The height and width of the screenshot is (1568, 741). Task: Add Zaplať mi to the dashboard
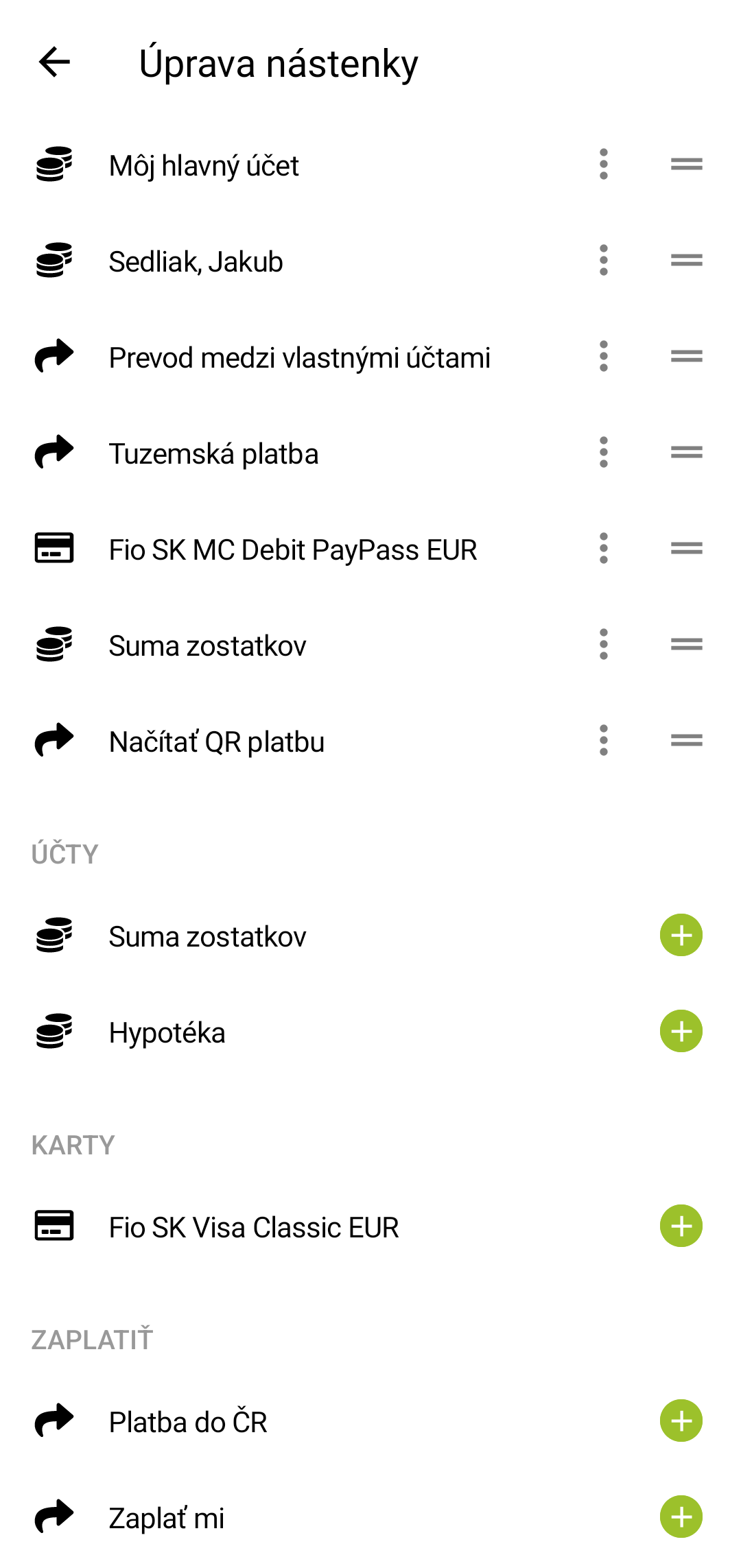click(681, 1517)
